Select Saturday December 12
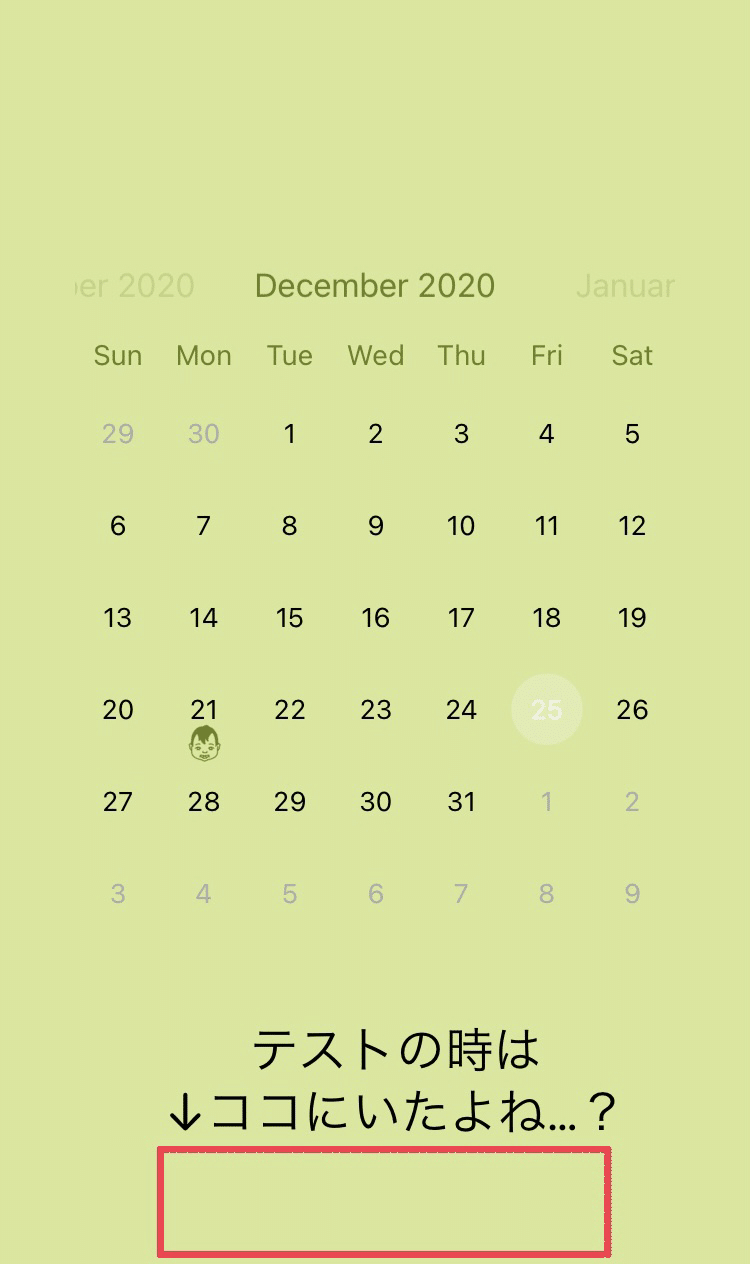The width and height of the screenshot is (750, 1264). click(x=632, y=526)
